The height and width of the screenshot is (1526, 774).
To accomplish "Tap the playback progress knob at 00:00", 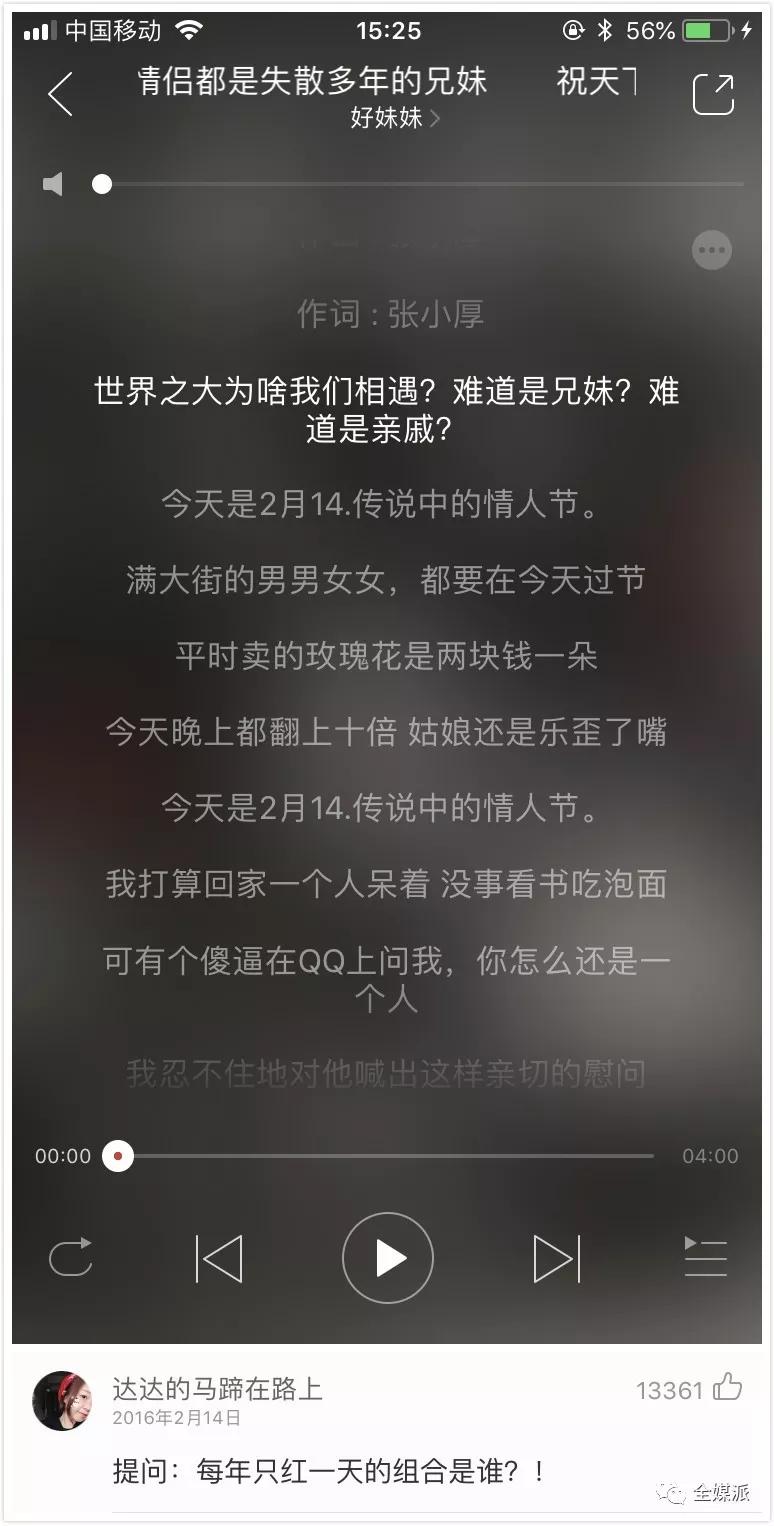I will pos(118,1156).
